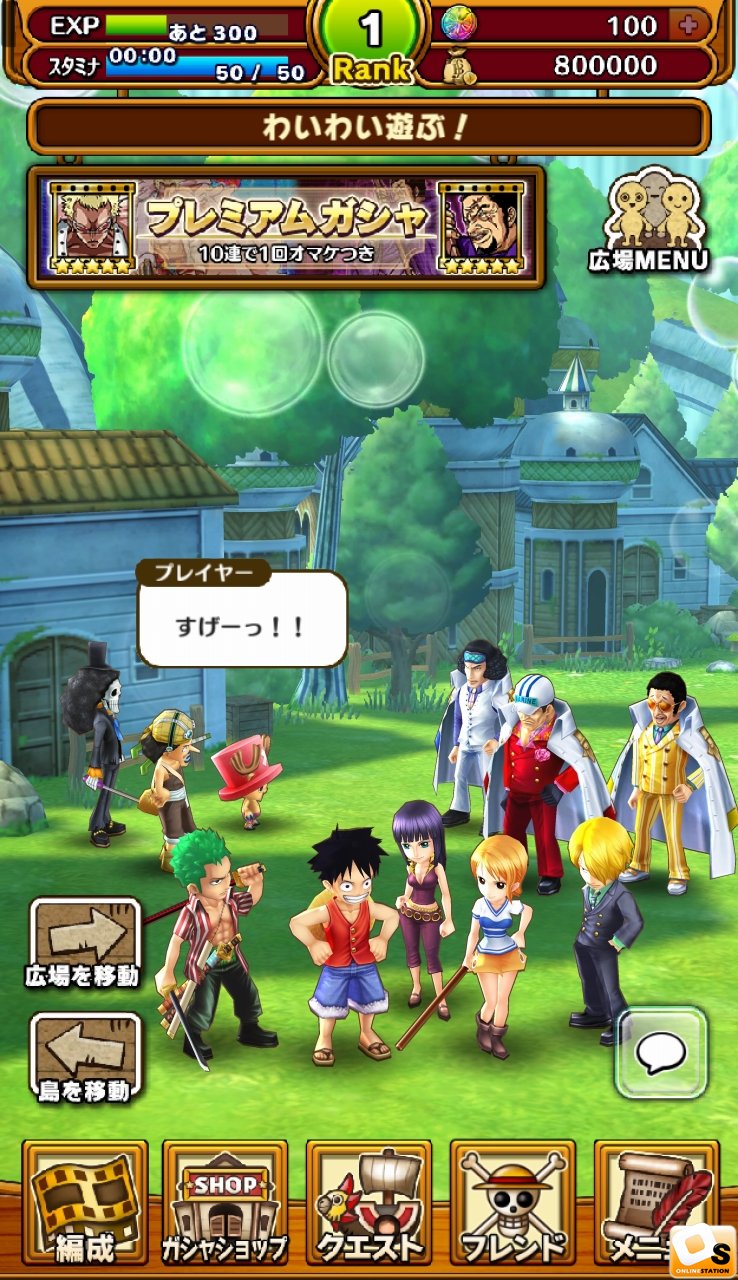The width and height of the screenshot is (738, 1280).
Task: Open the プレミアムガシャ banner
Action: click(x=286, y=227)
